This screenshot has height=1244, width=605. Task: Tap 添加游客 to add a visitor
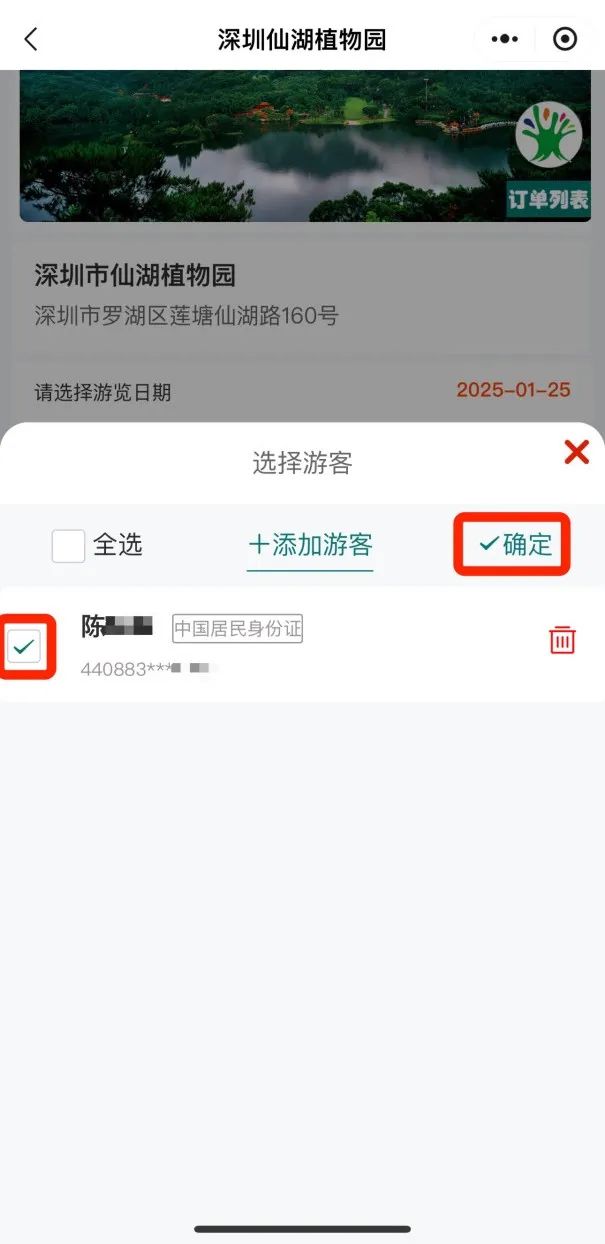pyautogui.click(x=310, y=545)
